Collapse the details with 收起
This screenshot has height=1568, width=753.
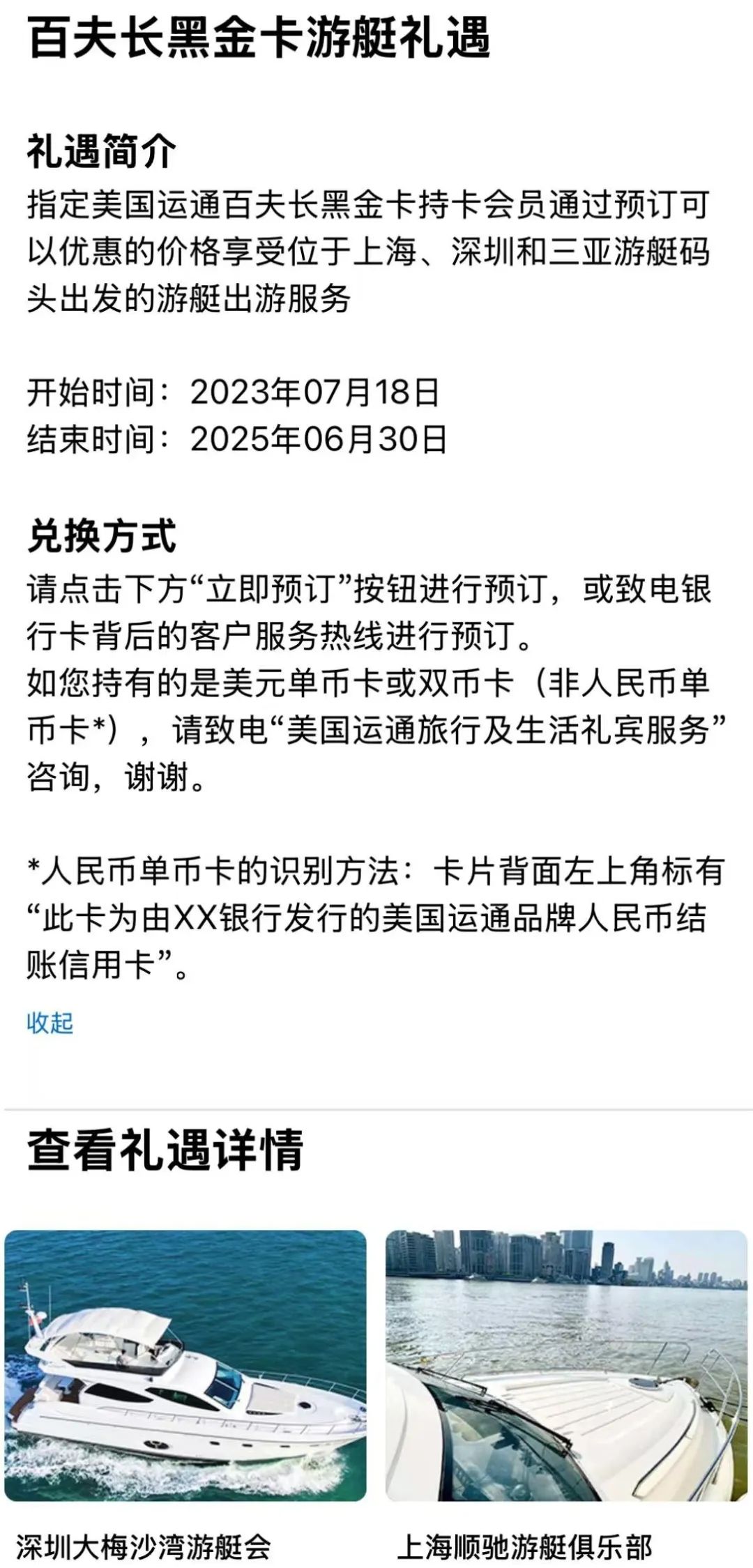coord(50,1023)
